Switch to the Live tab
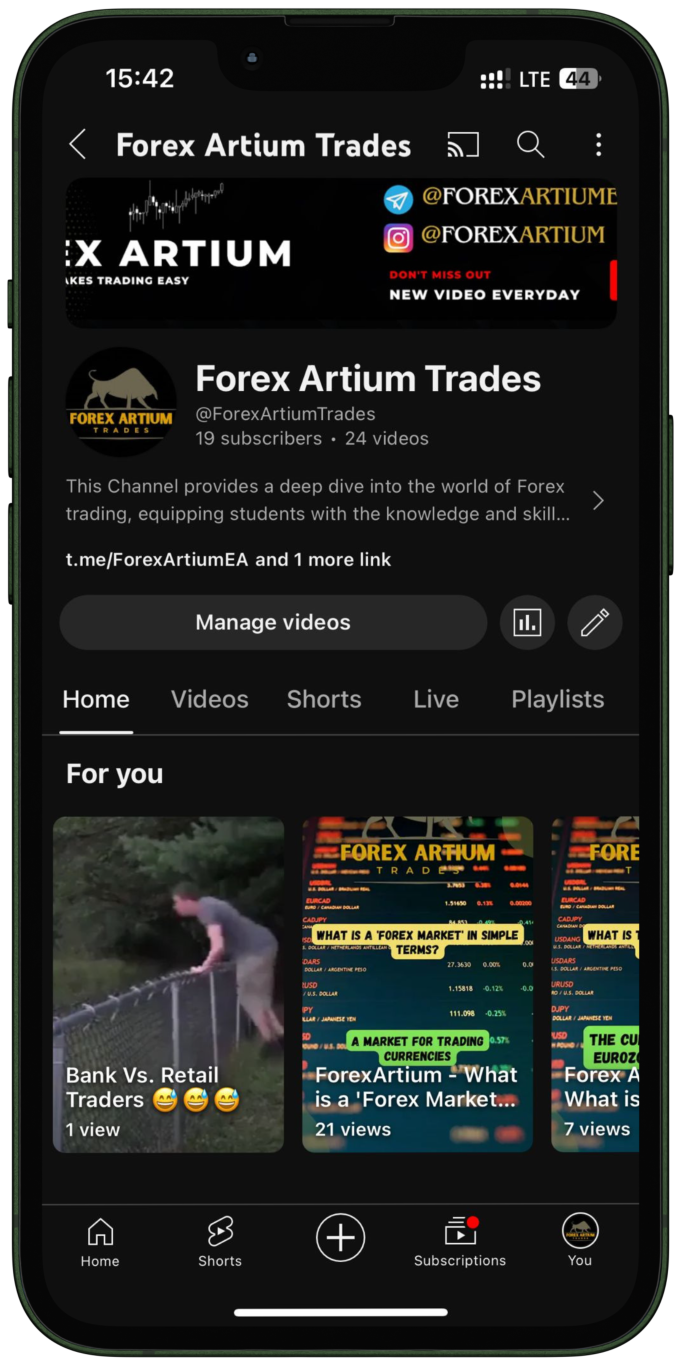The image size is (681, 1366). click(x=436, y=699)
